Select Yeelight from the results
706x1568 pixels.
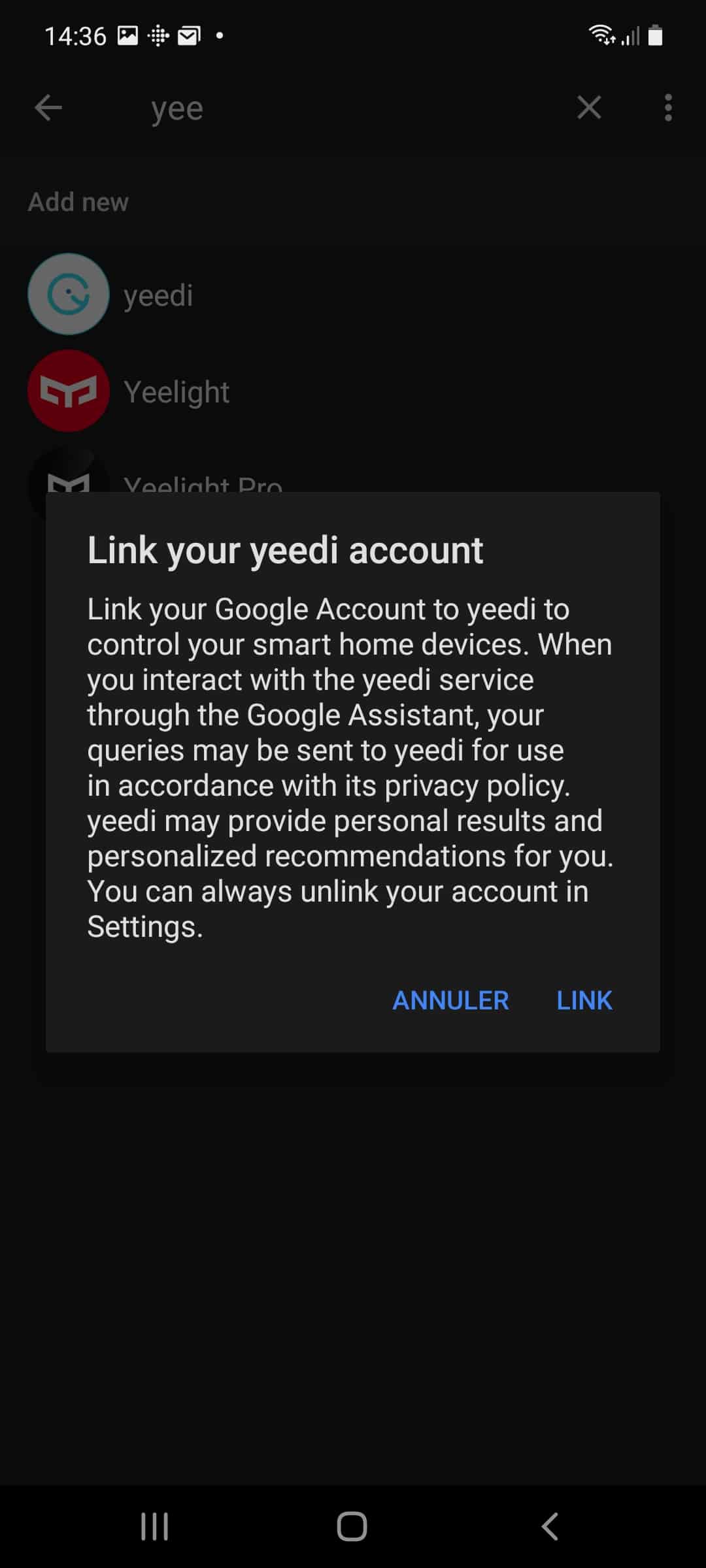(x=353, y=391)
